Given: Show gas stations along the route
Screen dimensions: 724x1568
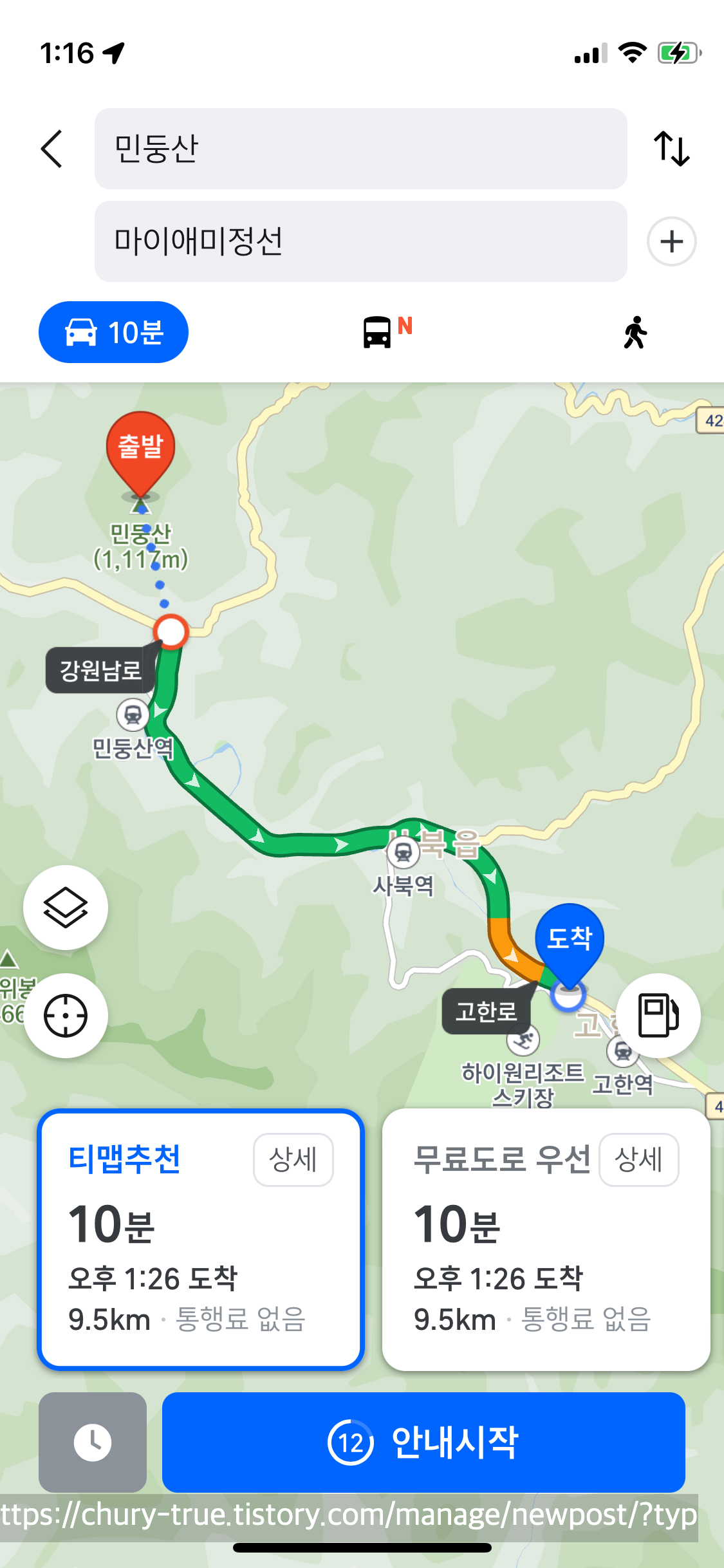Looking at the screenshot, I should pyautogui.click(x=658, y=1016).
